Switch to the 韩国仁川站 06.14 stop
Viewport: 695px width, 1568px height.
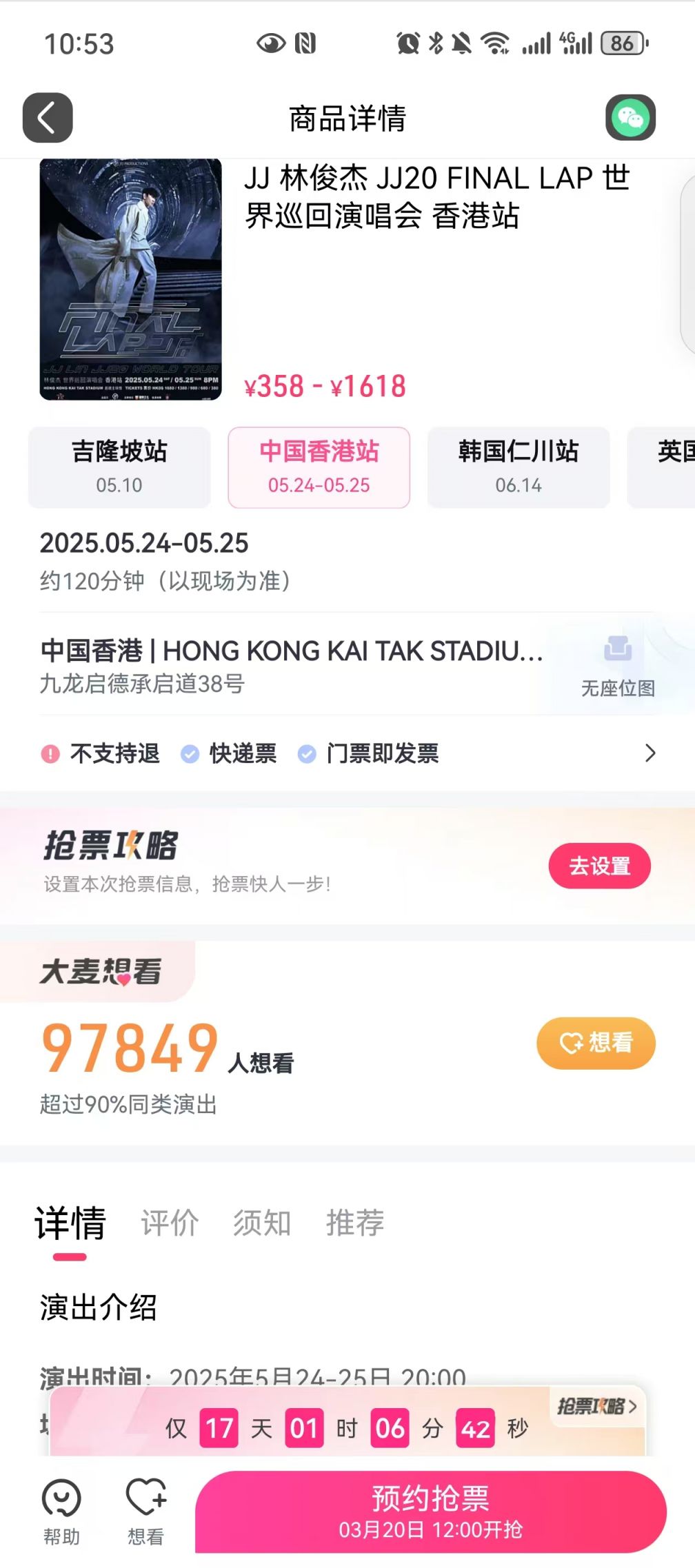click(x=518, y=467)
